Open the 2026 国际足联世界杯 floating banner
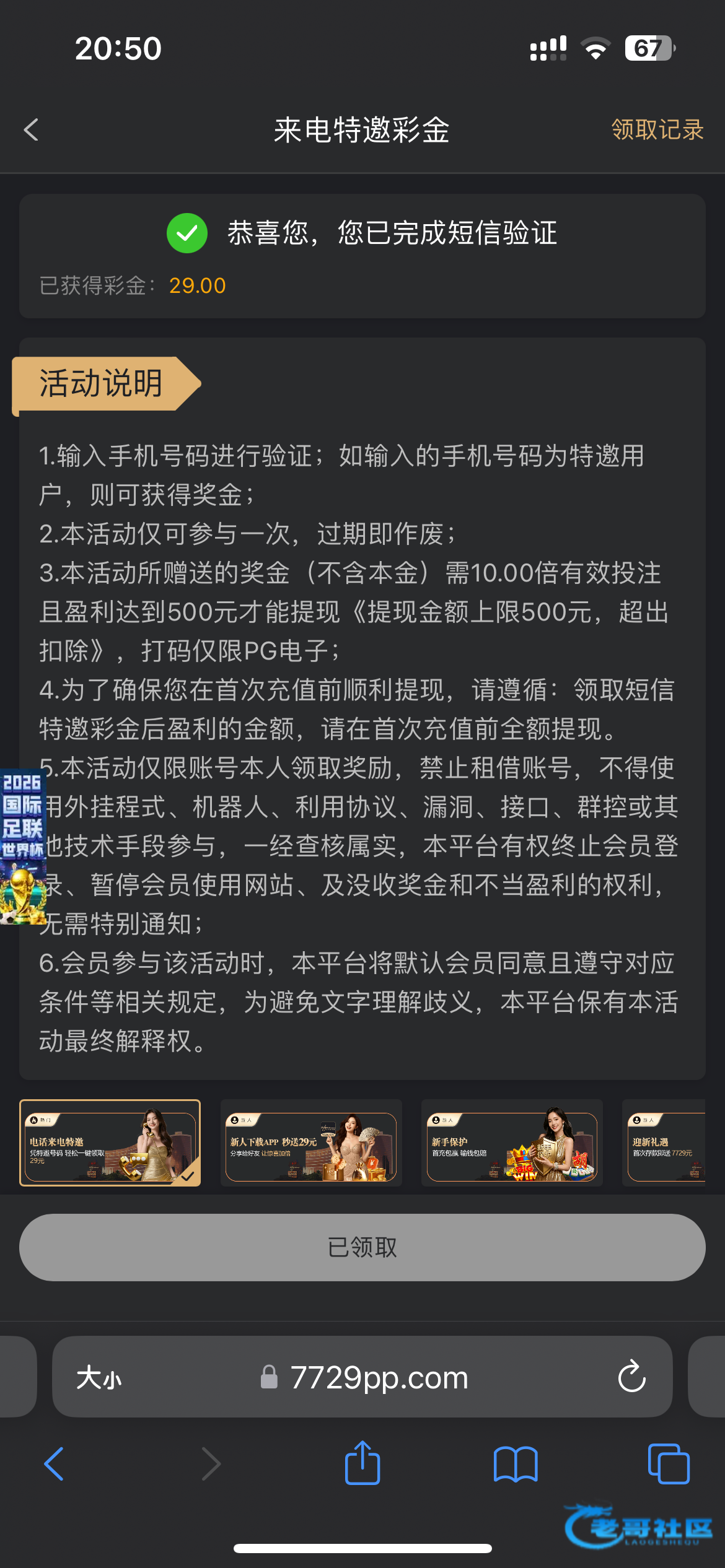The image size is (725, 1568). click(x=23, y=846)
